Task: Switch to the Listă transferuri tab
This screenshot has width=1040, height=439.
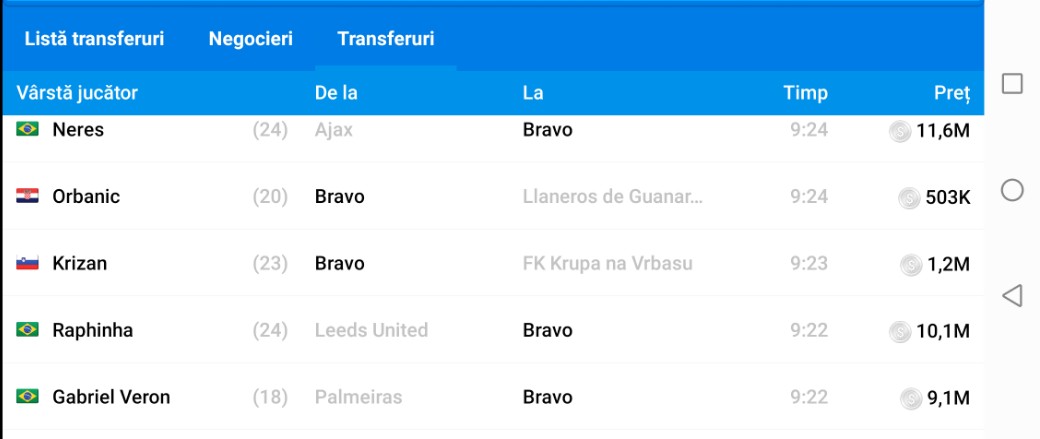Action: click(94, 39)
